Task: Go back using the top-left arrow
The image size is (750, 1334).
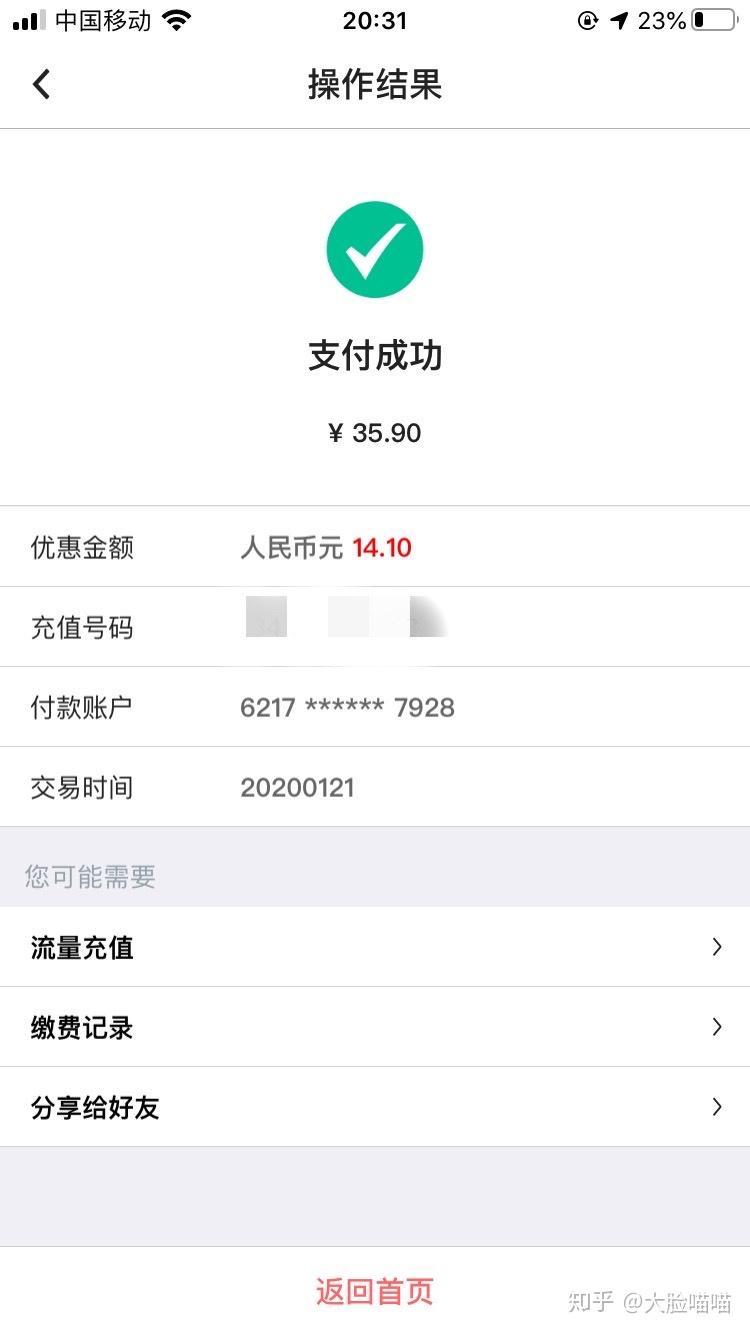Action: pos(41,84)
